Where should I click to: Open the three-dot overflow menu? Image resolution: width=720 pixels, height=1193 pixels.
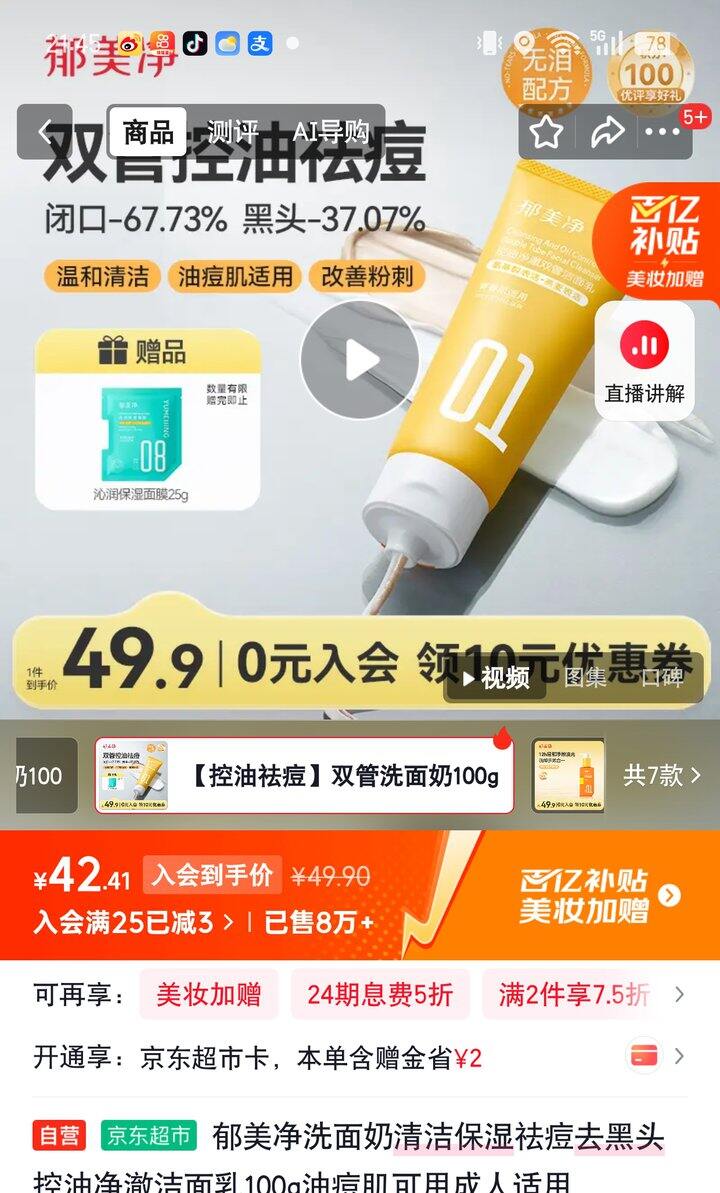click(663, 131)
